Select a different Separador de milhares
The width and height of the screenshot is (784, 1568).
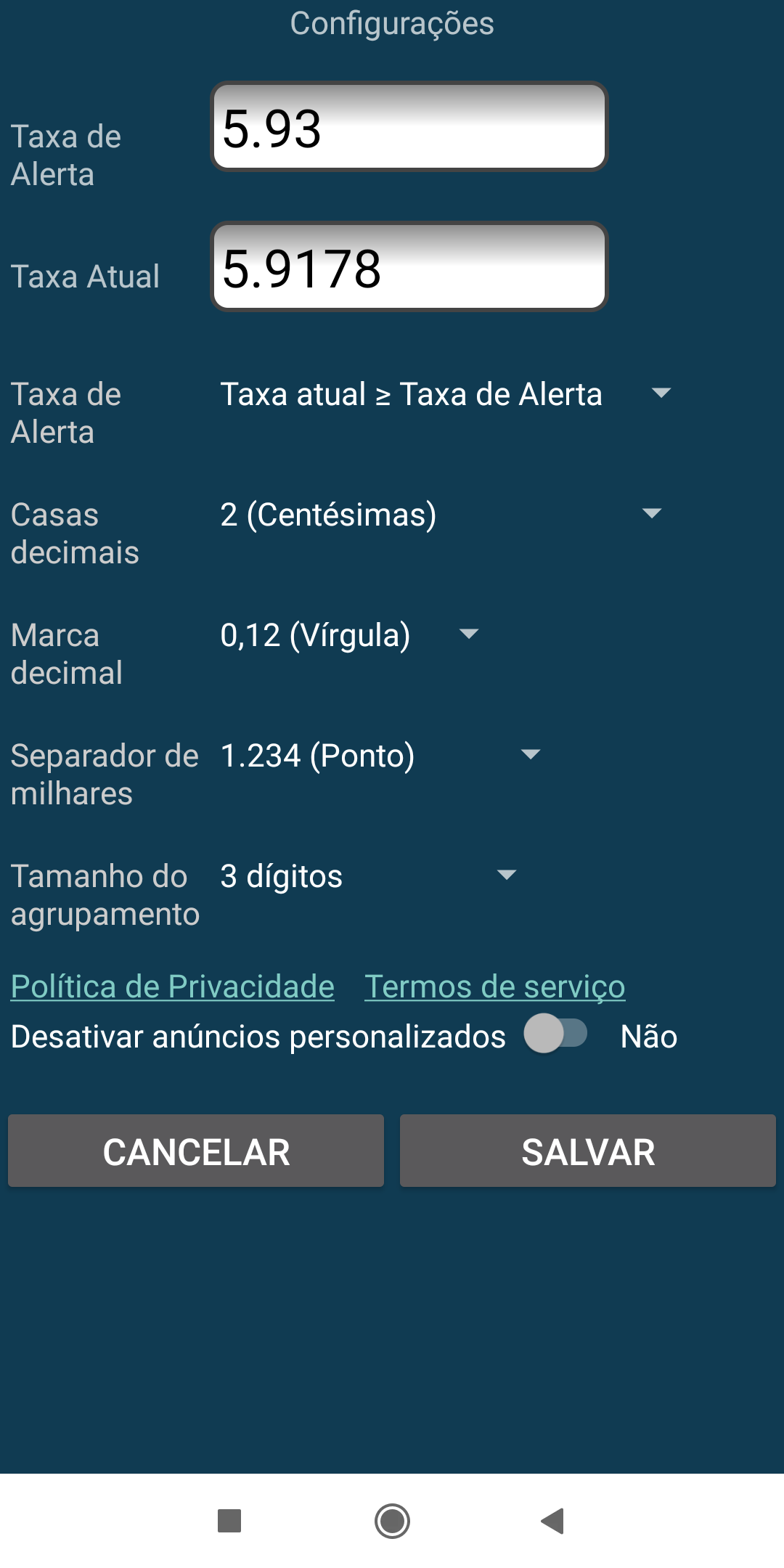tap(380, 756)
